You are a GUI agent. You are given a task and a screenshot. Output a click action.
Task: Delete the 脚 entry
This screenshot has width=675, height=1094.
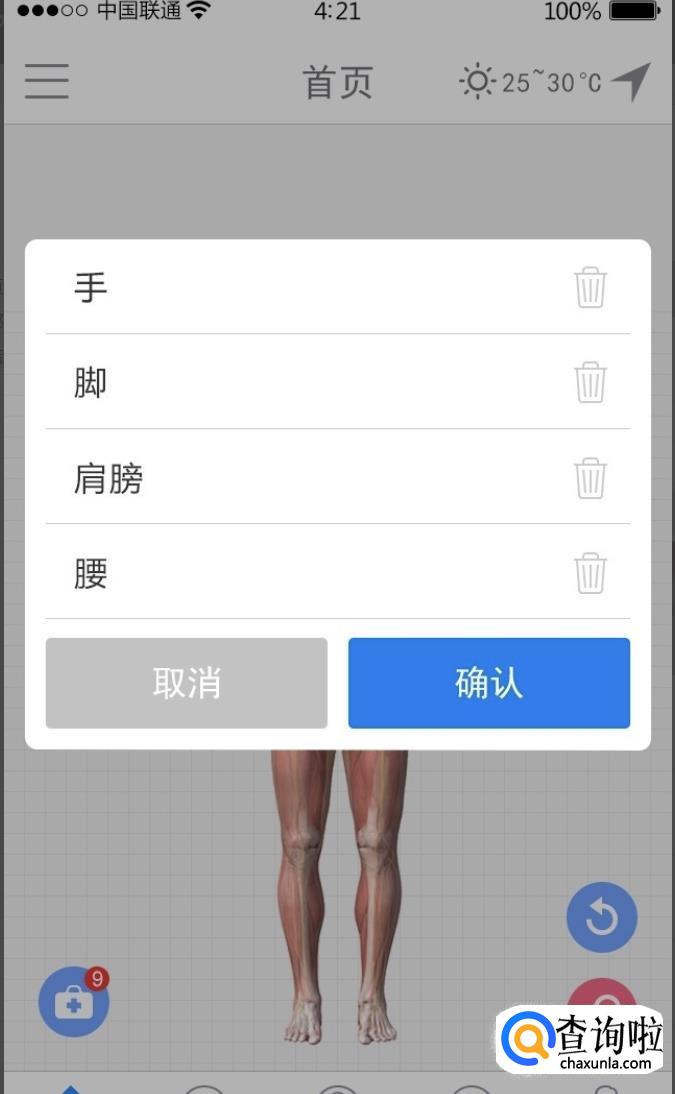coord(590,382)
